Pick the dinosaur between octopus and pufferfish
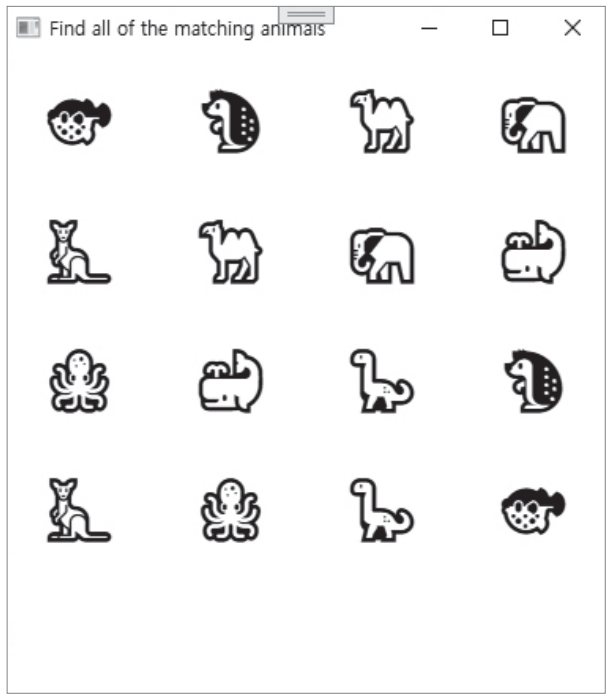 coord(380,510)
